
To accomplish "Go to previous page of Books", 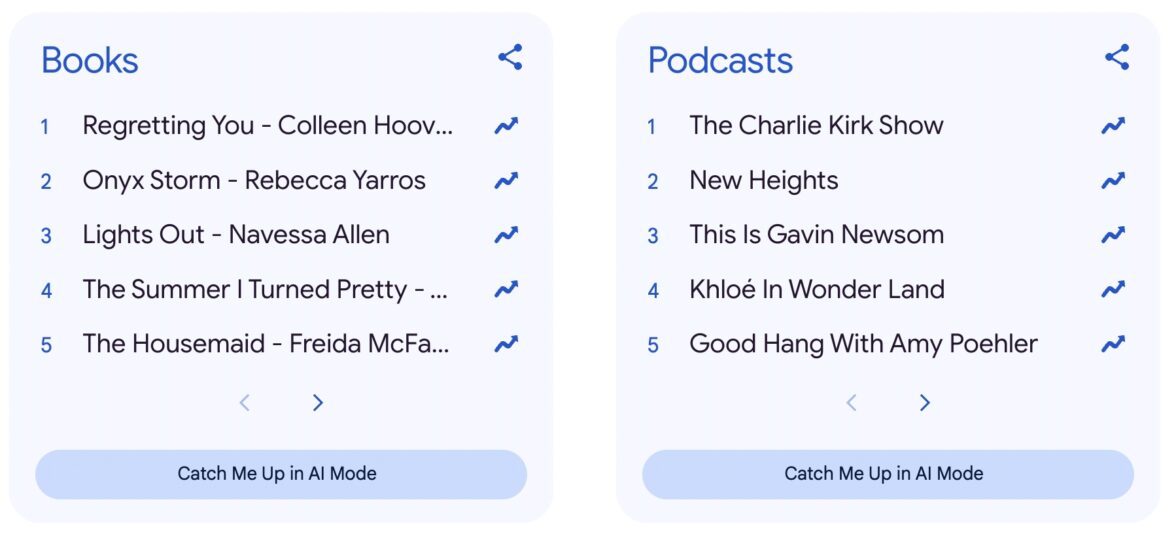I will click(x=244, y=403).
